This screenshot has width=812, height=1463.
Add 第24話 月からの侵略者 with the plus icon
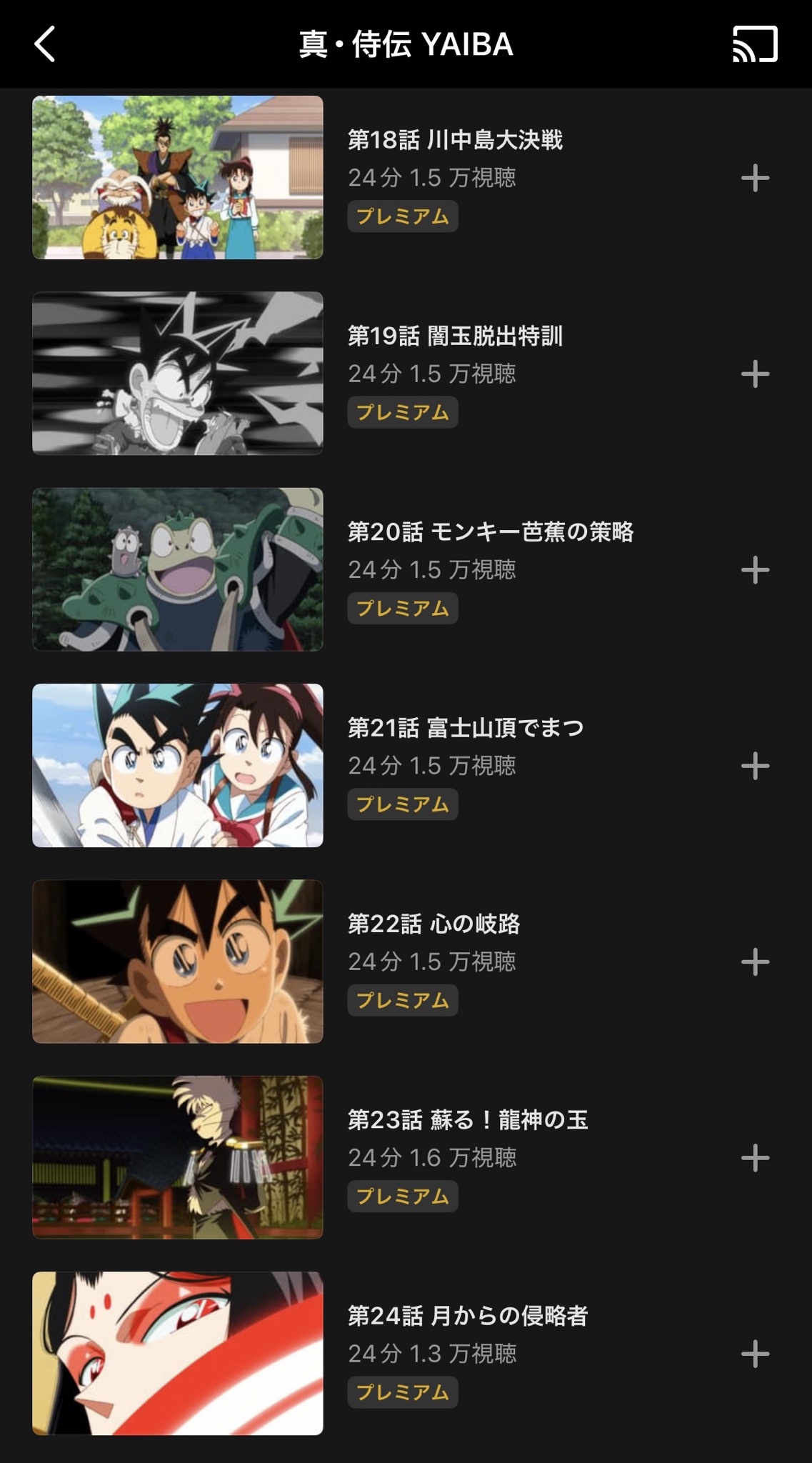coord(755,1354)
